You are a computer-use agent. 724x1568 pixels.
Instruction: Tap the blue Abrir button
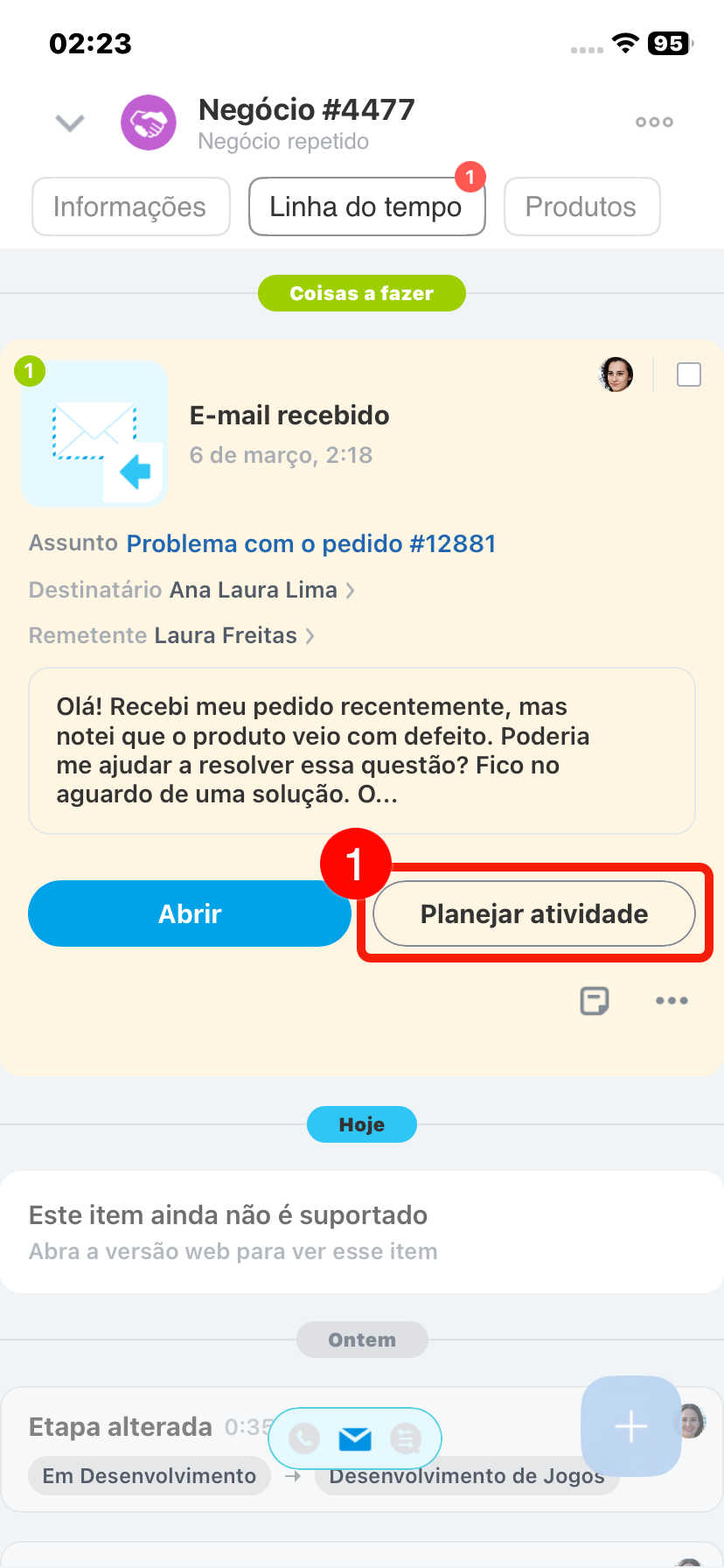[189, 914]
